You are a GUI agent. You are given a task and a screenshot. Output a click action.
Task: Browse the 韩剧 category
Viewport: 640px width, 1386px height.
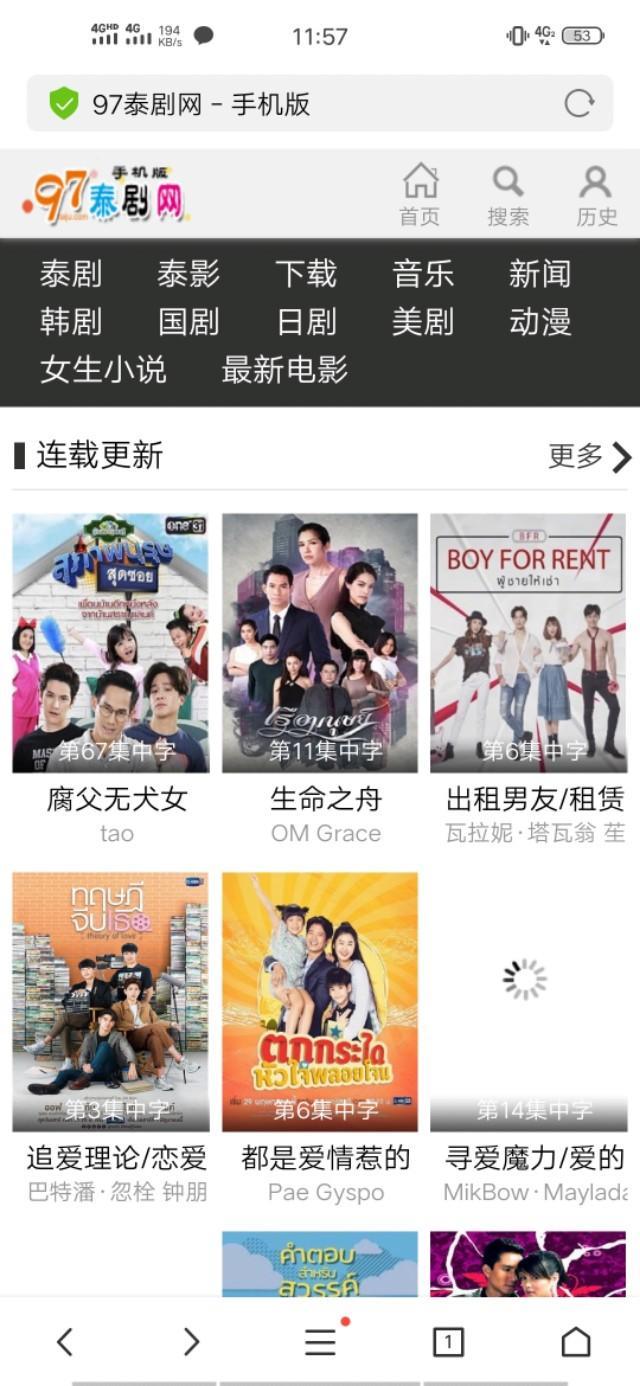coord(71,322)
